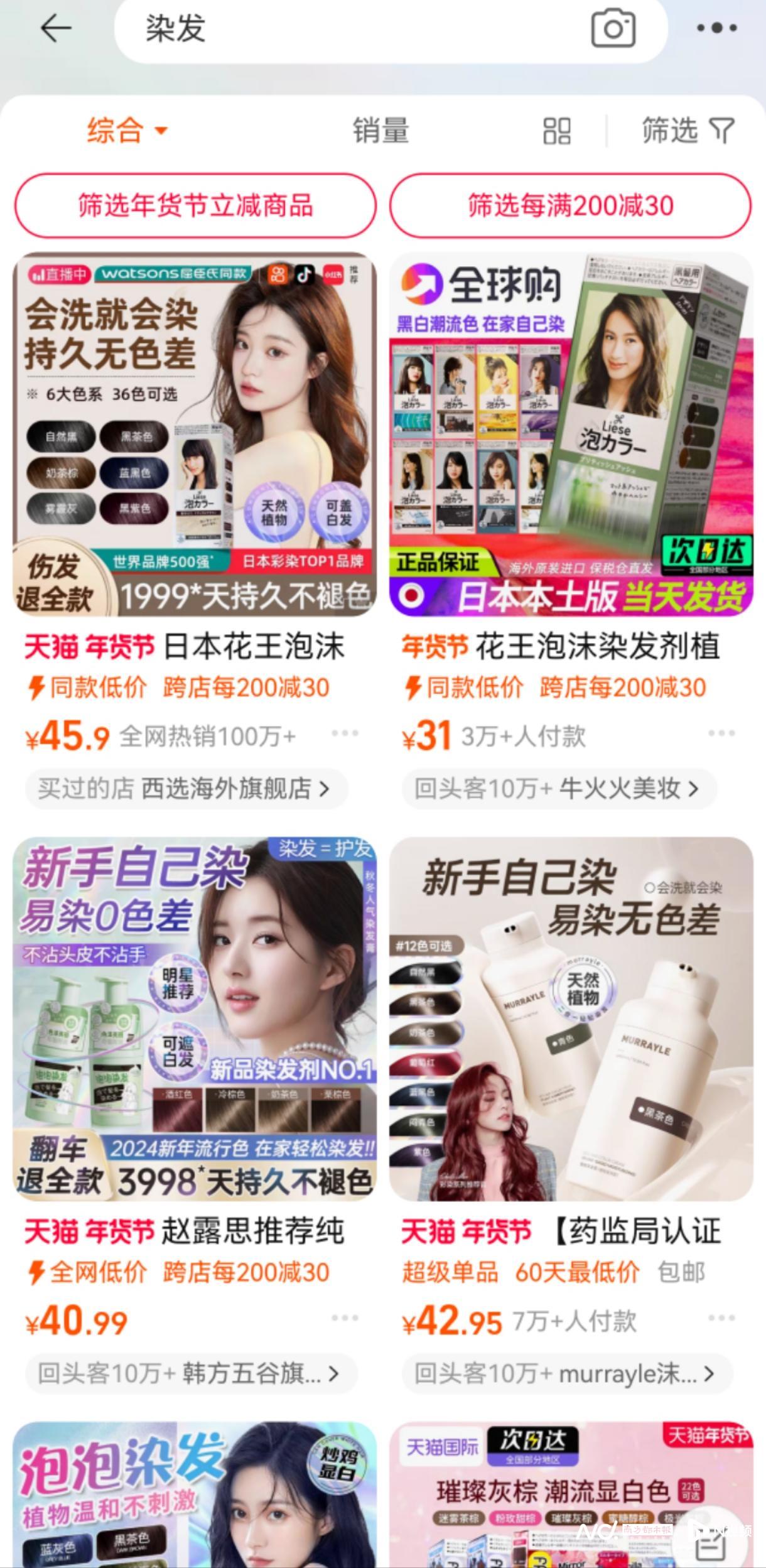Select the 筛选年货节立减商品 chip
Screen dimensions: 766x1568
[x=195, y=206]
